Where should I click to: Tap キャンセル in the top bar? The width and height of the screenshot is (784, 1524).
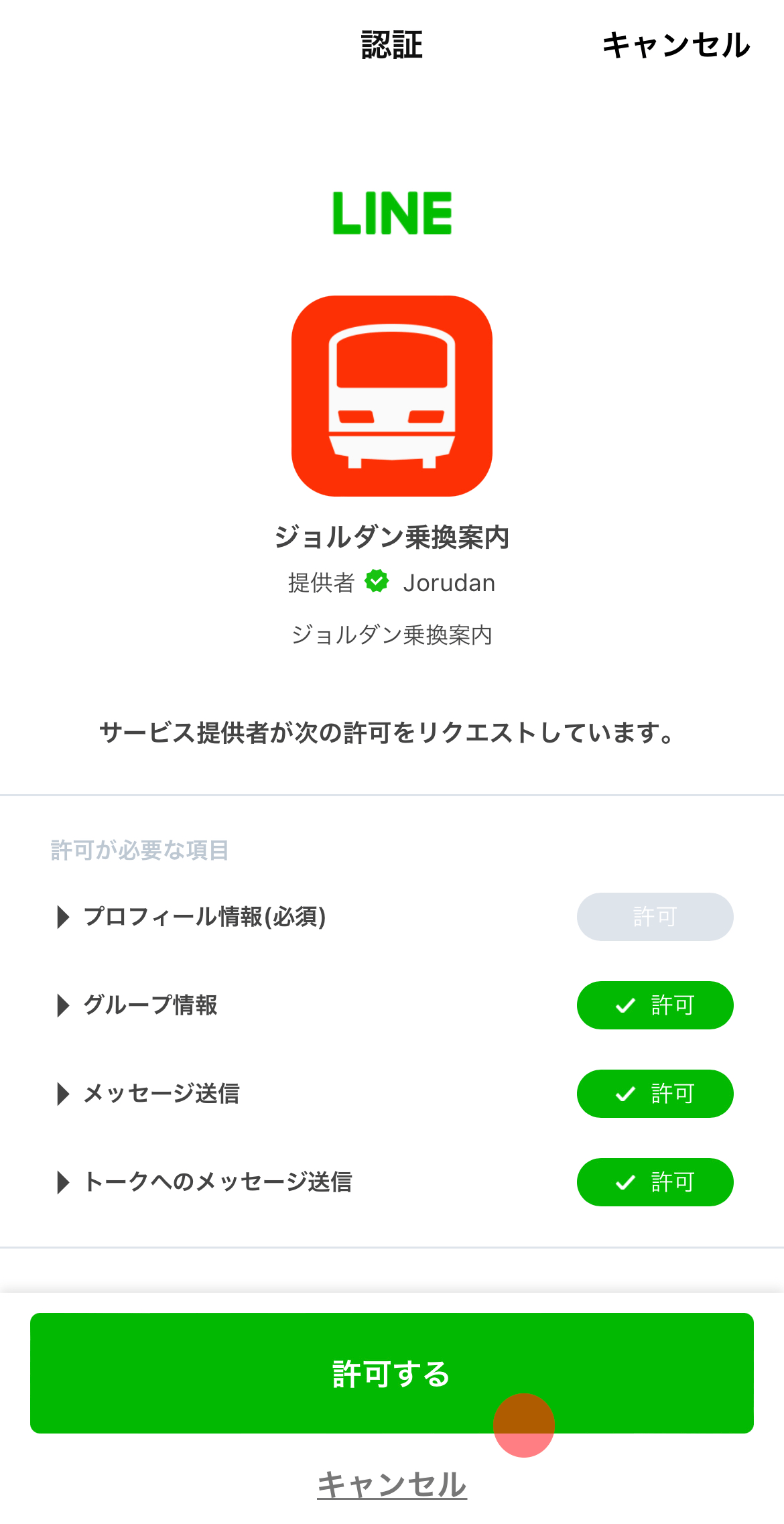tap(675, 46)
